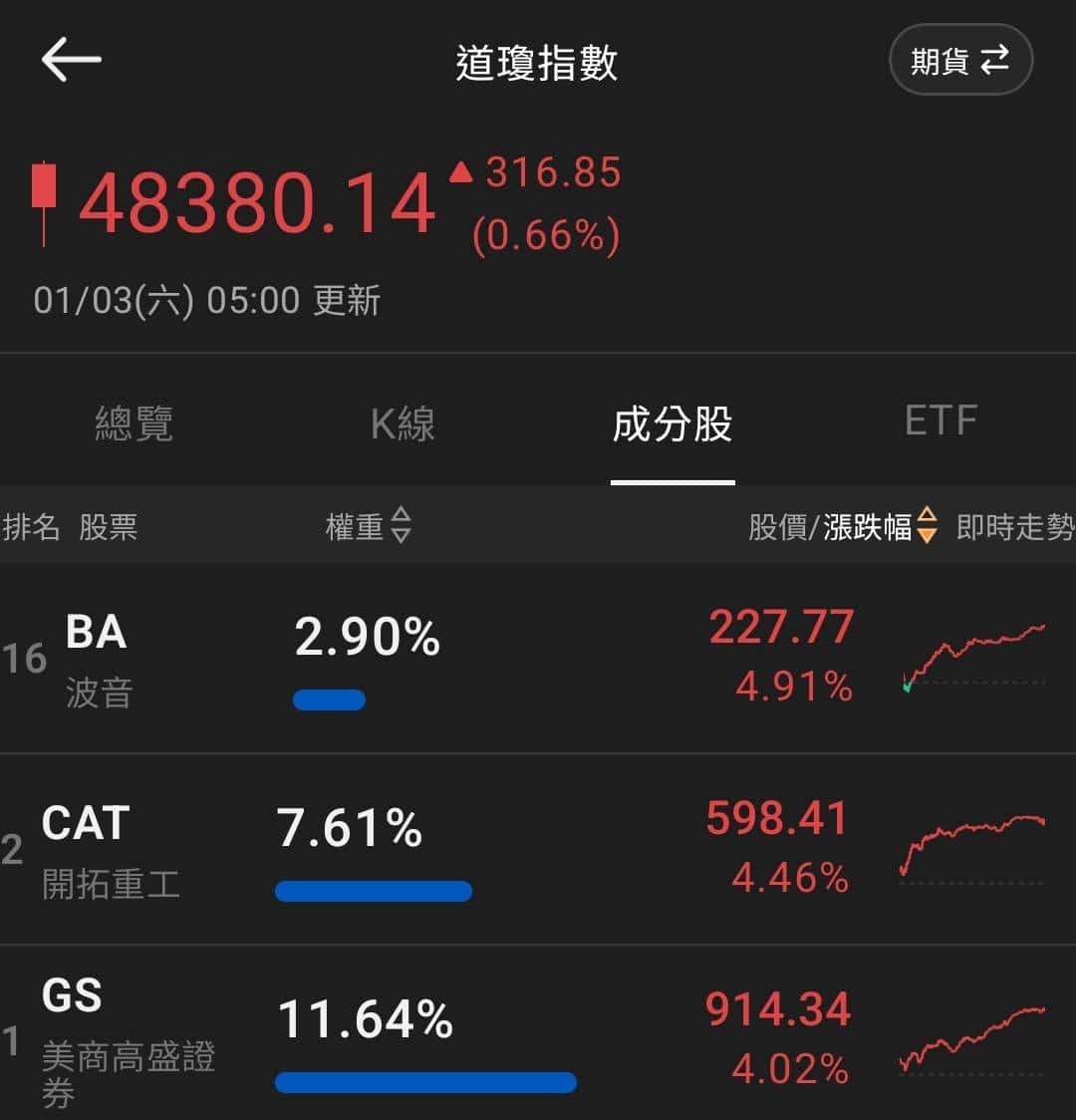Switch the view to futures via 期貨 control
1076x1120 pixels.
coord(959,60)
